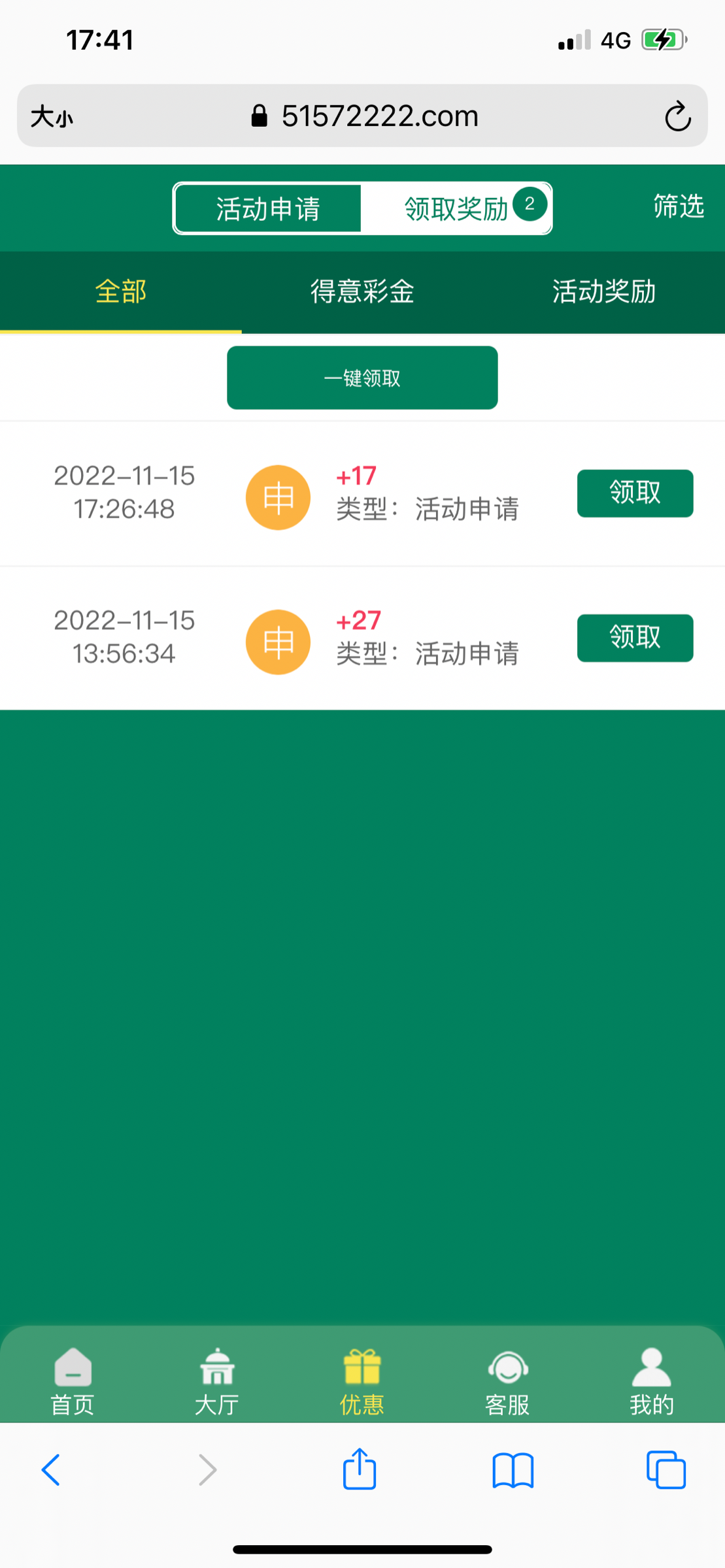The width and height of the screenshot is (725, 1568).
Task: Go back in the browser
Action: click(x=51, y=1470)
